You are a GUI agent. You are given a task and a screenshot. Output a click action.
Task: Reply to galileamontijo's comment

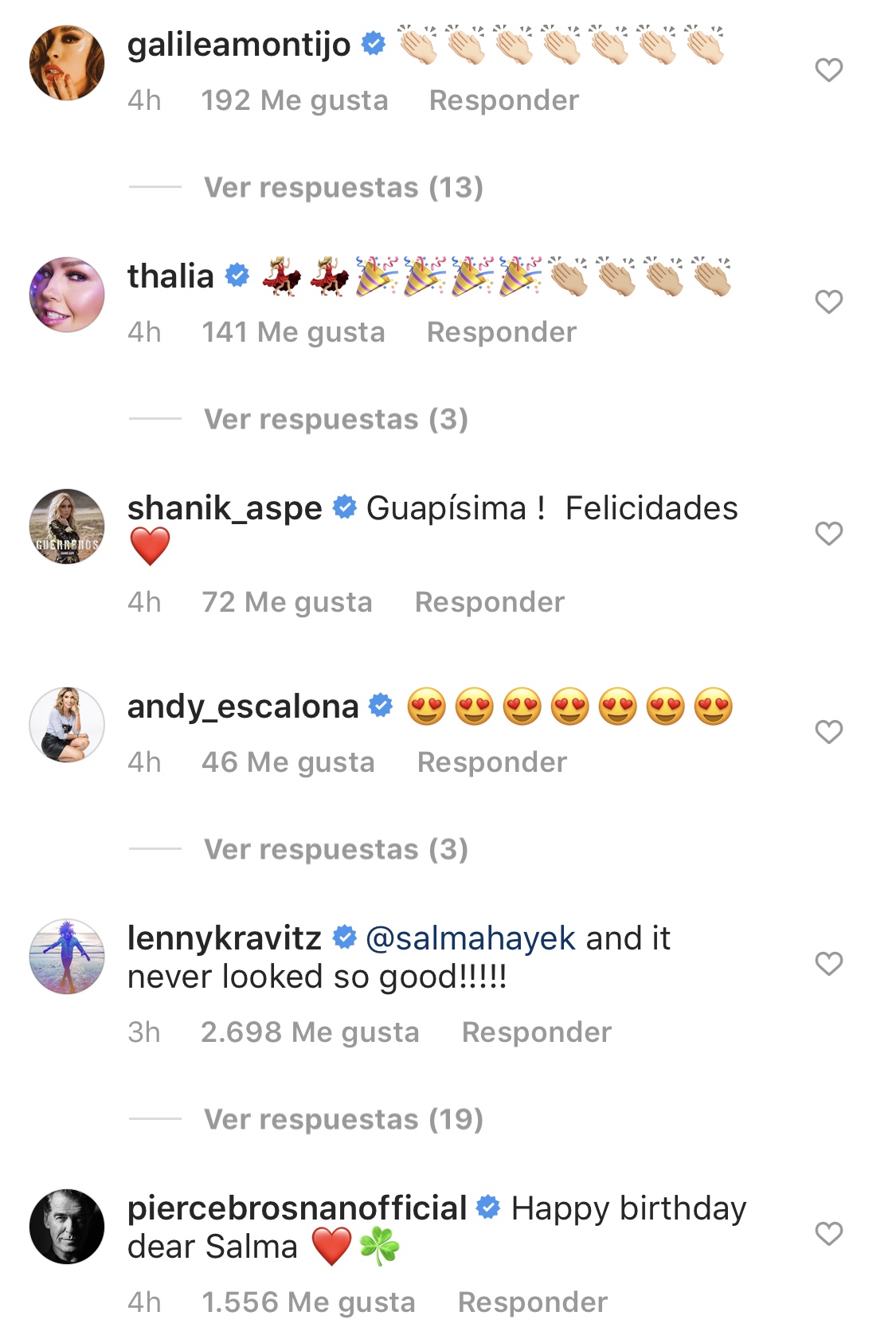[503, 100]
